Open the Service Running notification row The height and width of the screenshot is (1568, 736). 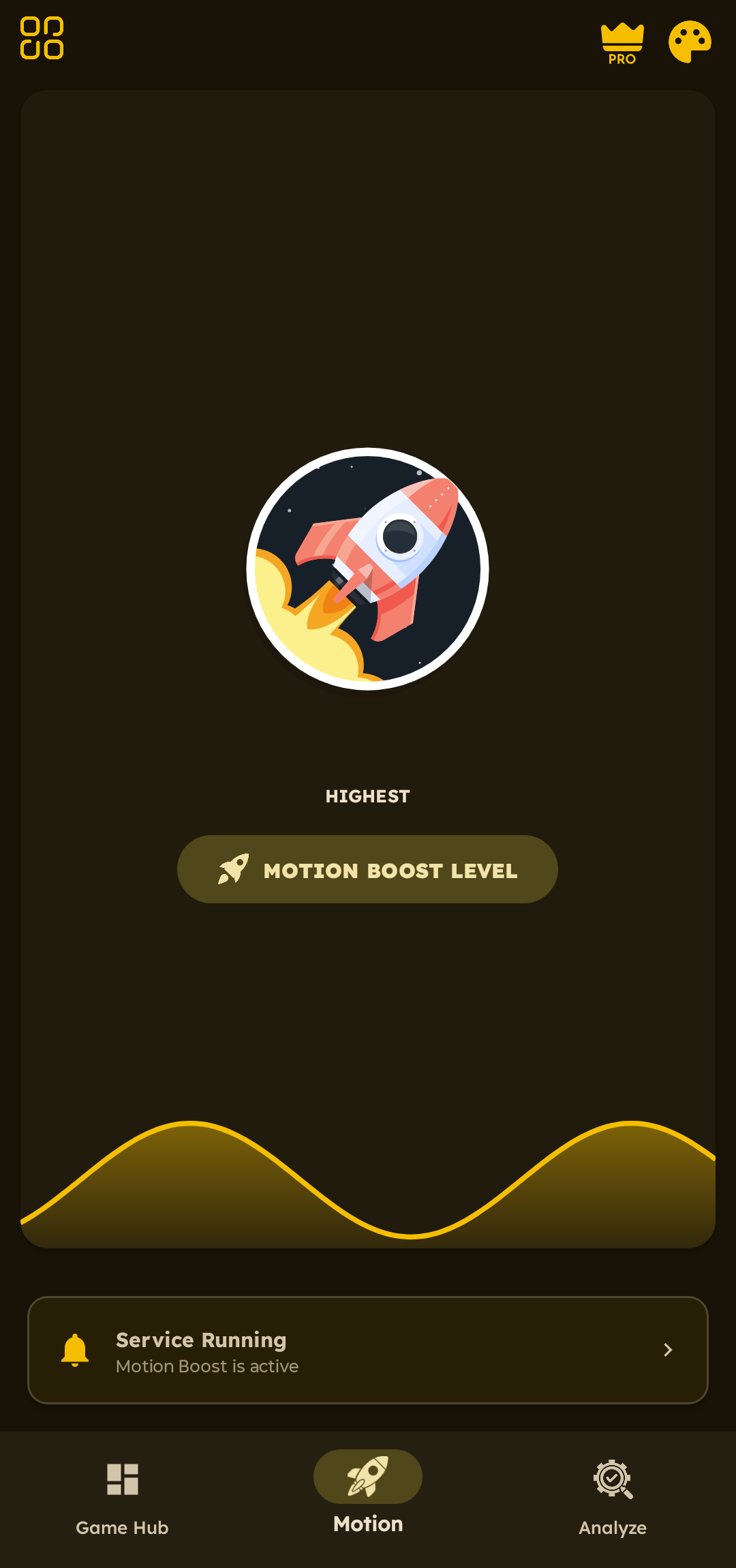click(368, 1350)
